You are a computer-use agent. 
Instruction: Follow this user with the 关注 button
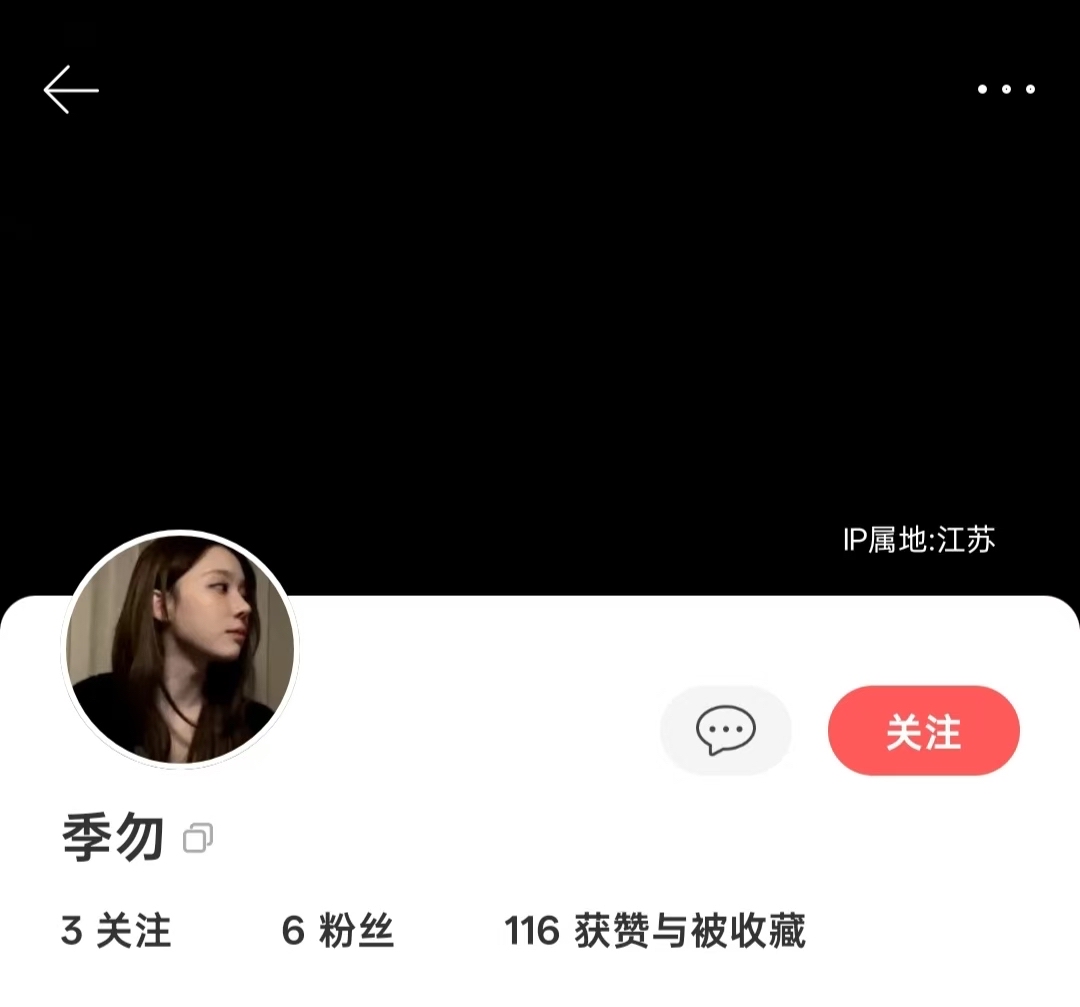pyautogui.click(x=923, y=731)
